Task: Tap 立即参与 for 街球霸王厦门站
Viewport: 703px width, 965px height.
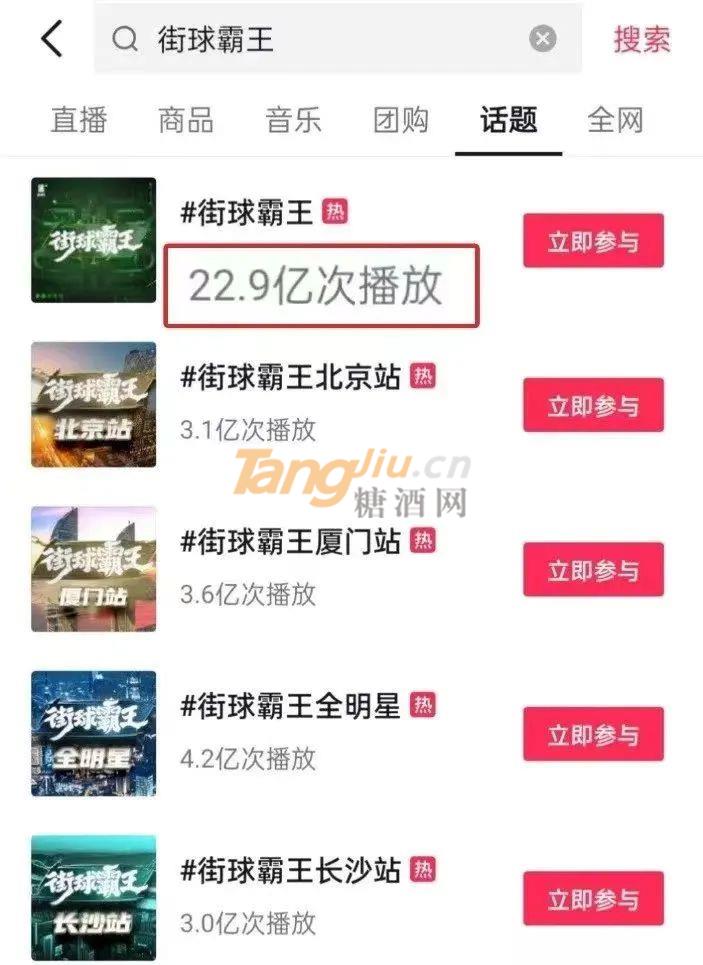Action: pyautogui.click(x=593, y=570)
